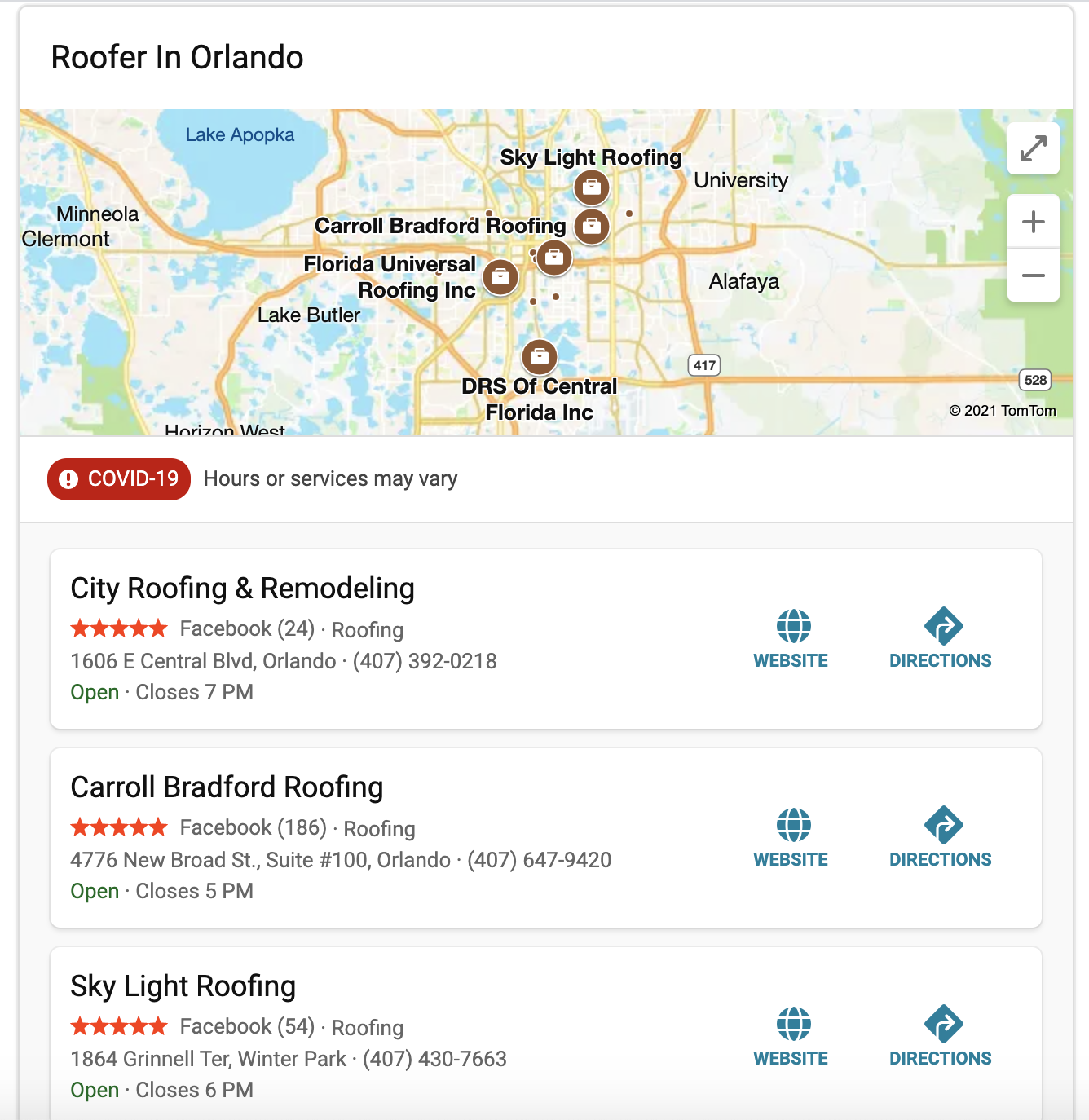Get directions to Carroll Bradford Roofing
The height and width of the screenshot is (1120, 1089).
tap(941, 837)
